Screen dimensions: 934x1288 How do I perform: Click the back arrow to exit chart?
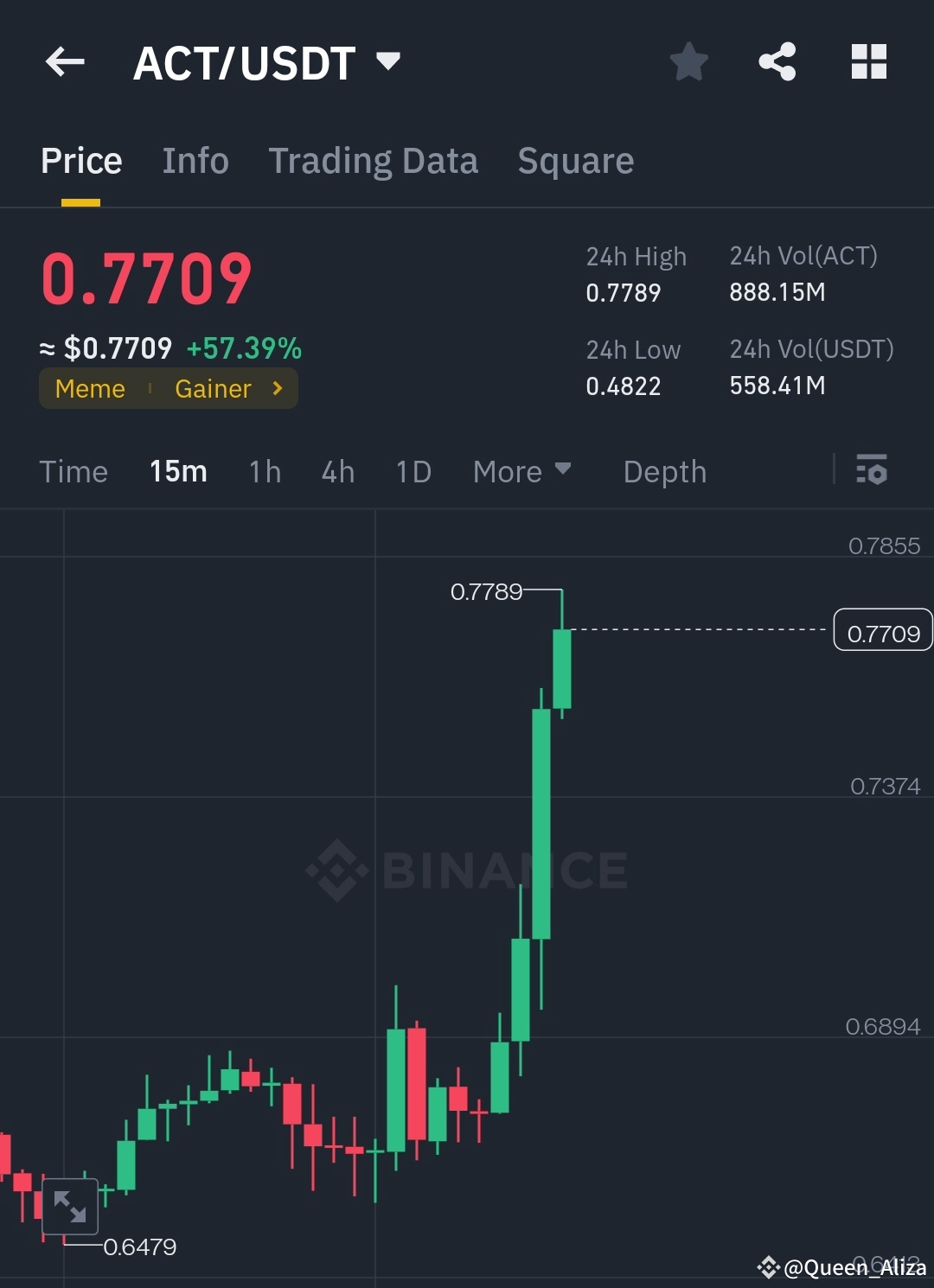click(63, 61)
